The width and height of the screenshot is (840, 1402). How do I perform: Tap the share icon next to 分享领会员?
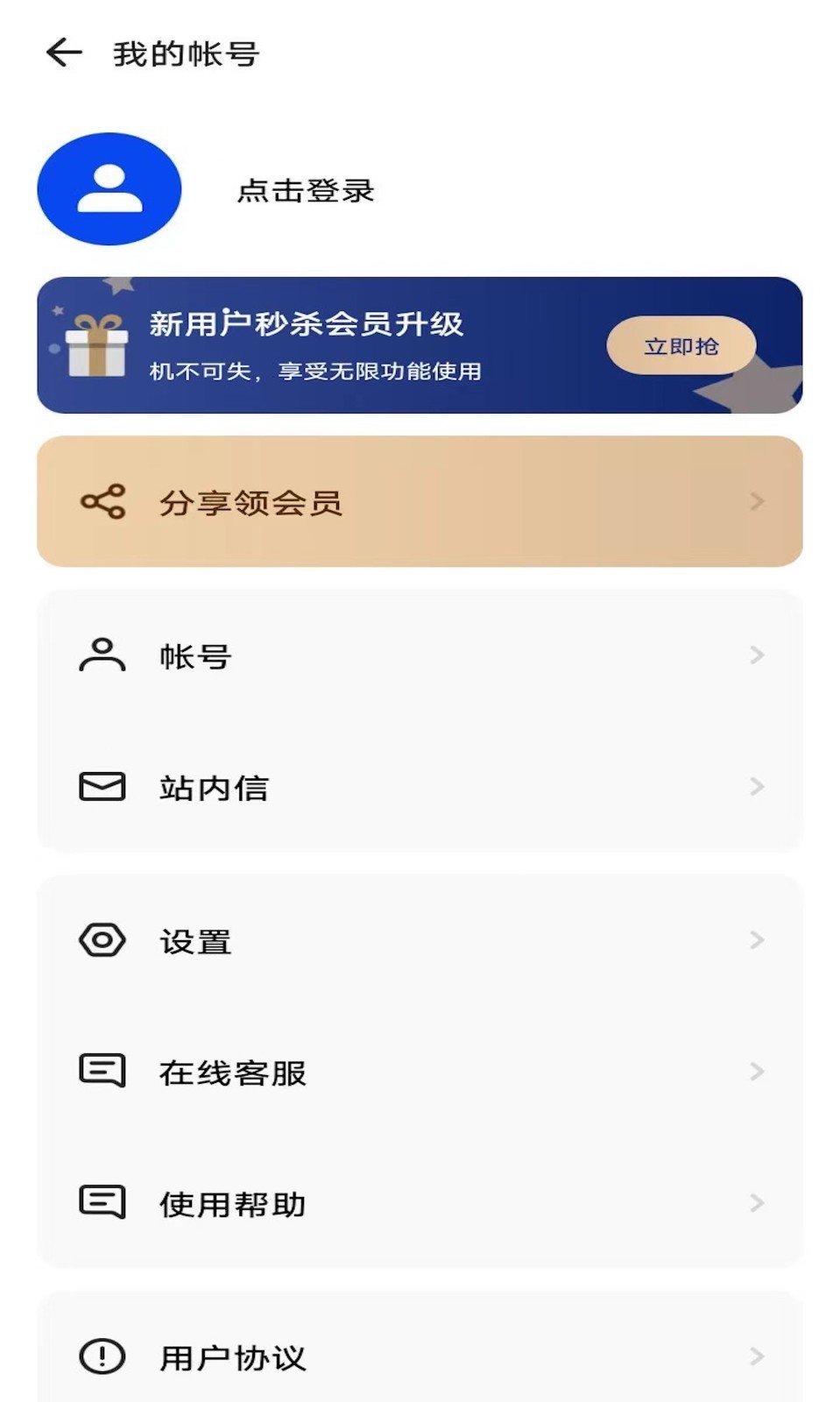[102, 501]
